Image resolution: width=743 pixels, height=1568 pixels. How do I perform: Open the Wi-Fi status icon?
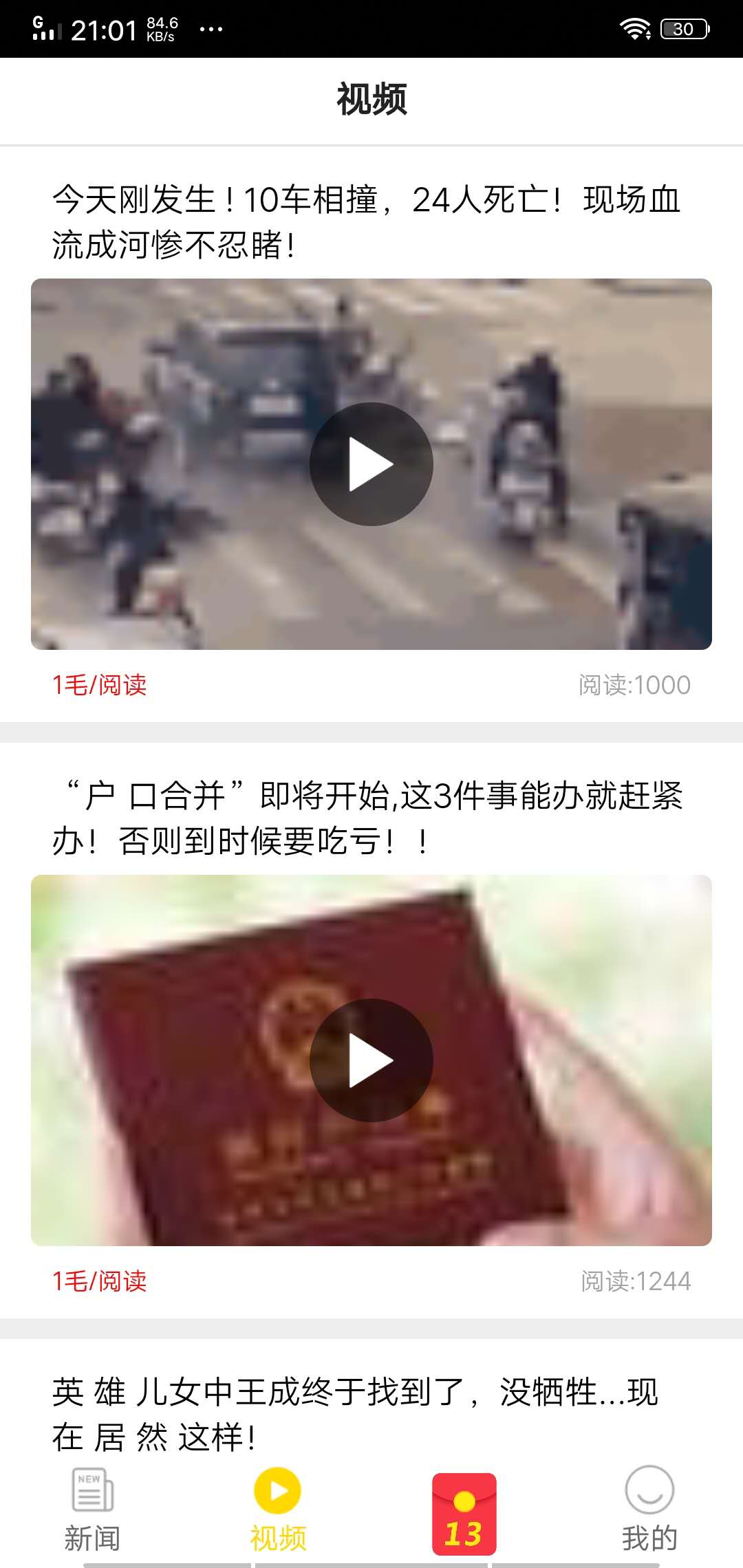pos(633,29)
